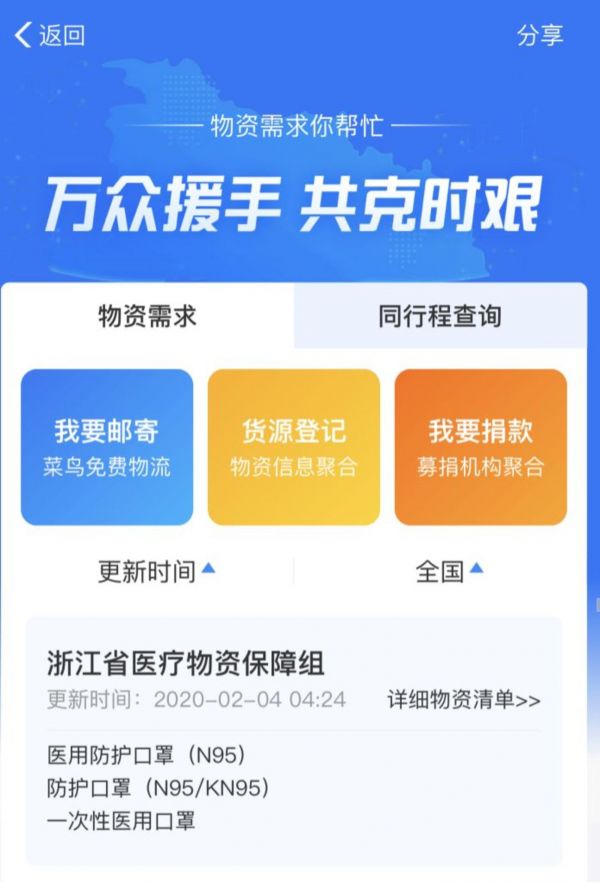
Task: Go back using the 返回 arrow
Action: 48,35
